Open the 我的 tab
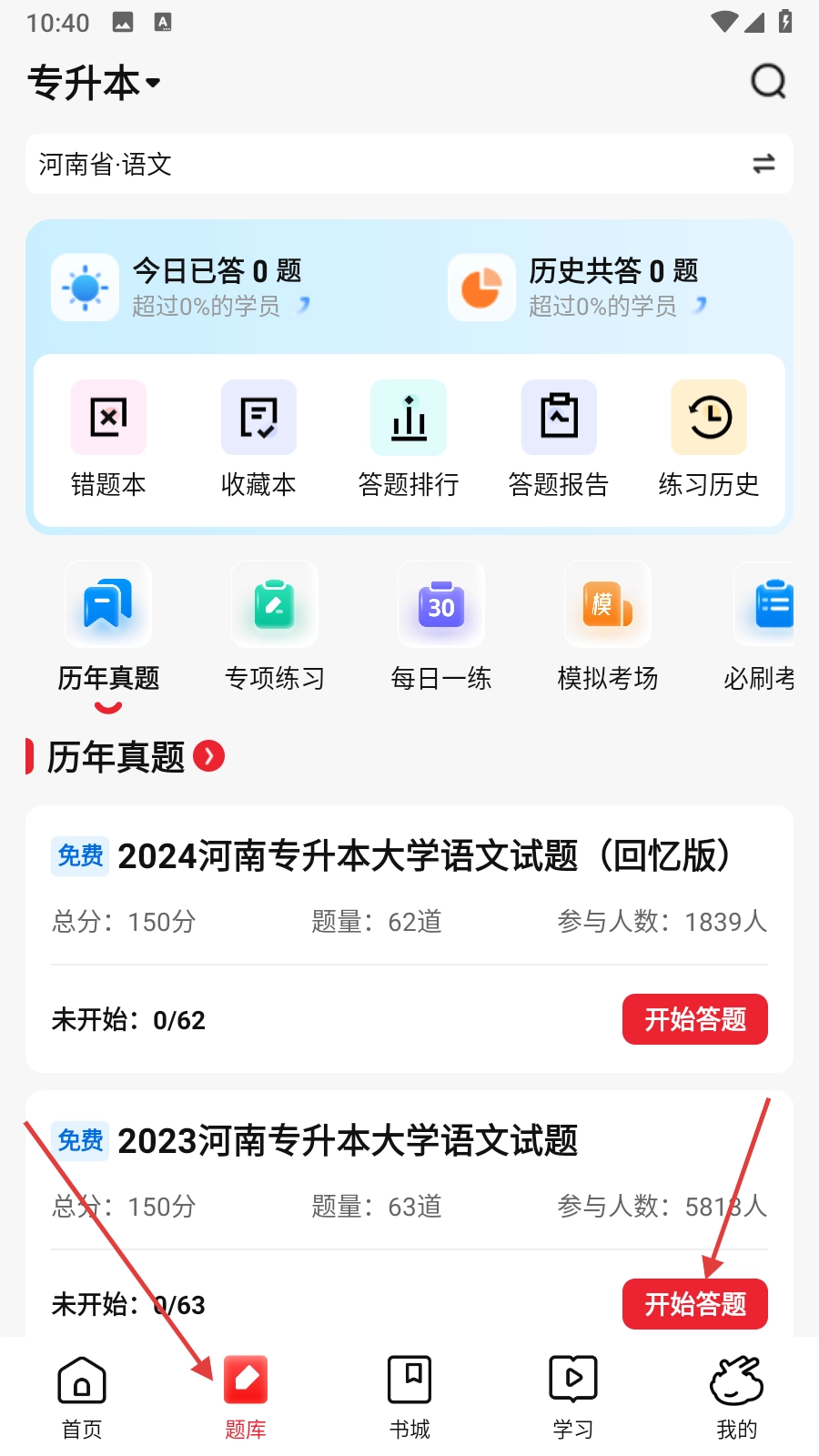 pos(736,1397)
